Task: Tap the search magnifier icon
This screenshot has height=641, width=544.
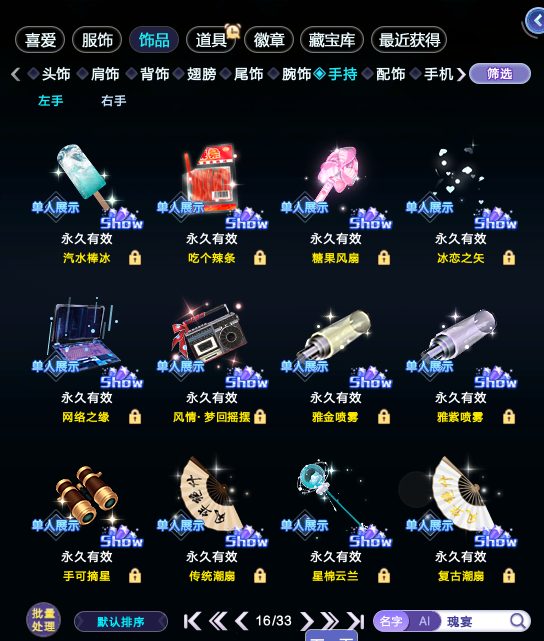Action: [x=517, y=621]
